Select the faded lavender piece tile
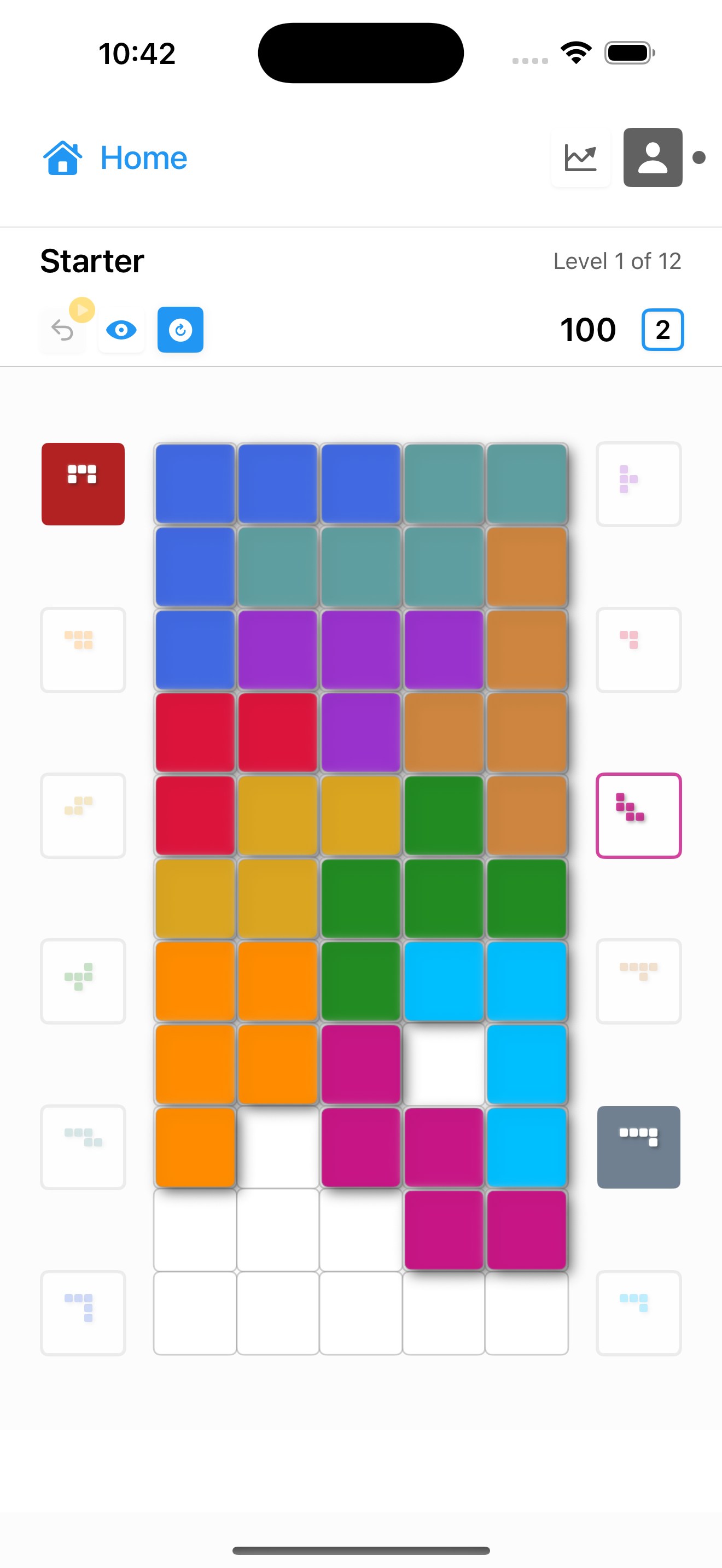 [x=638, y=484]
